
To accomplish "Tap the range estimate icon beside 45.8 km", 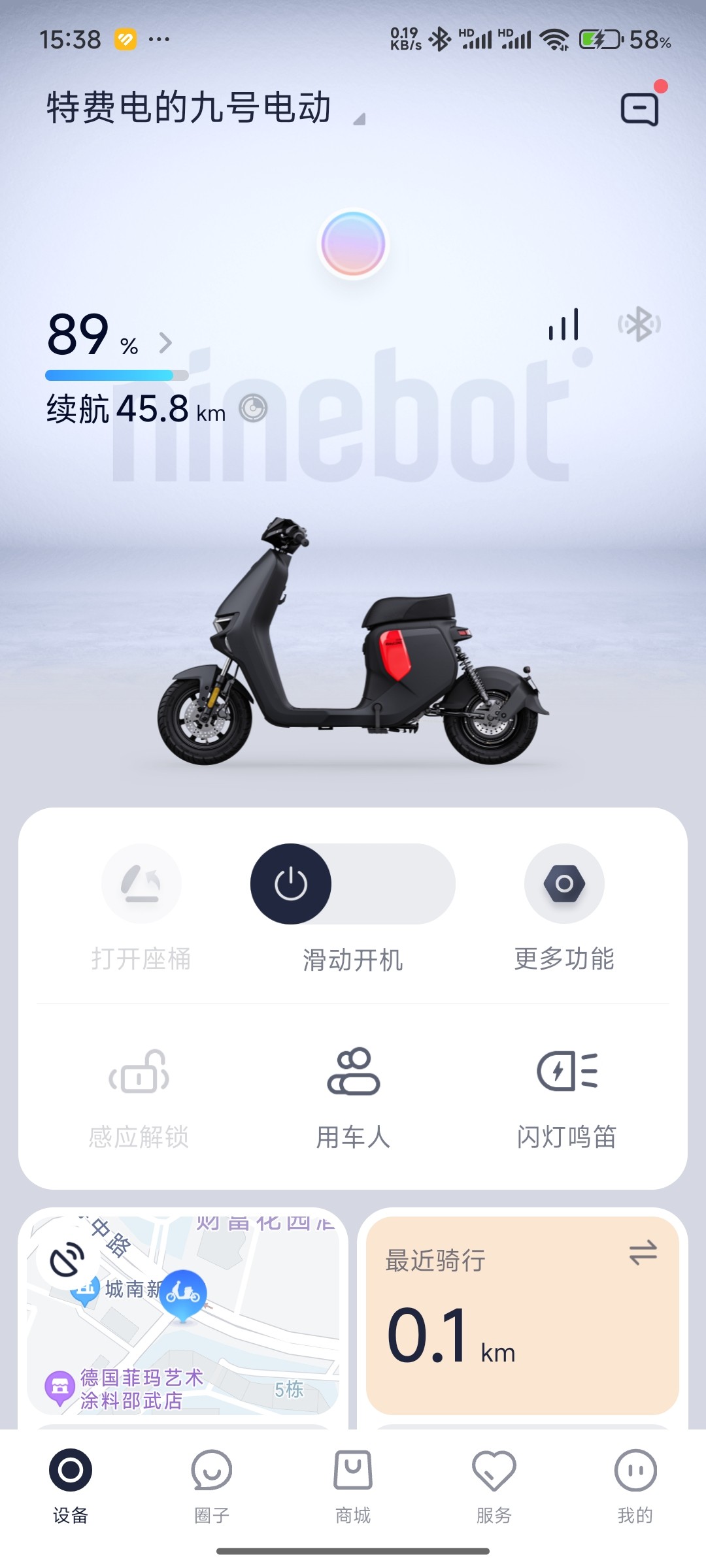I will click(x=253, y=409).
